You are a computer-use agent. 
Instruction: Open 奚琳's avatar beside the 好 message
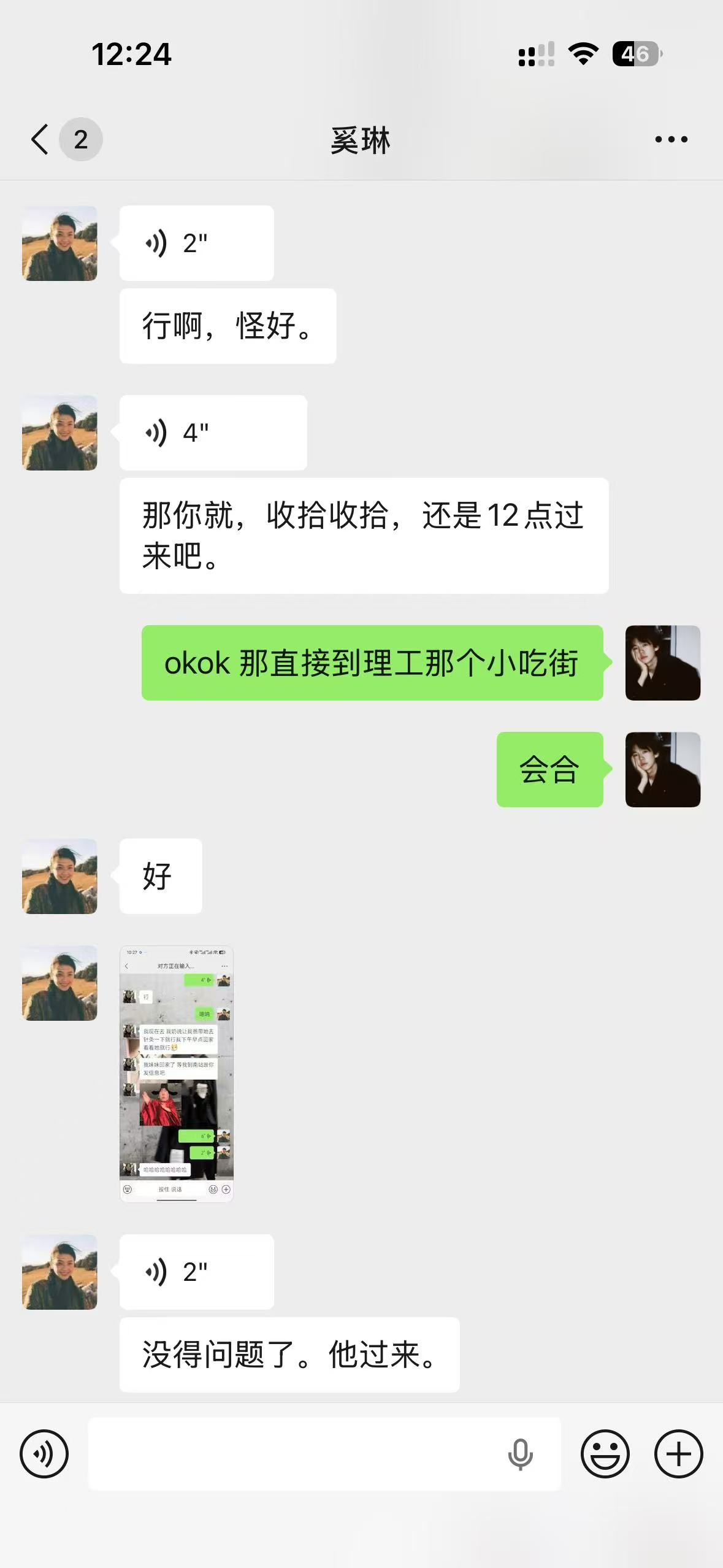tap(59, 876)
